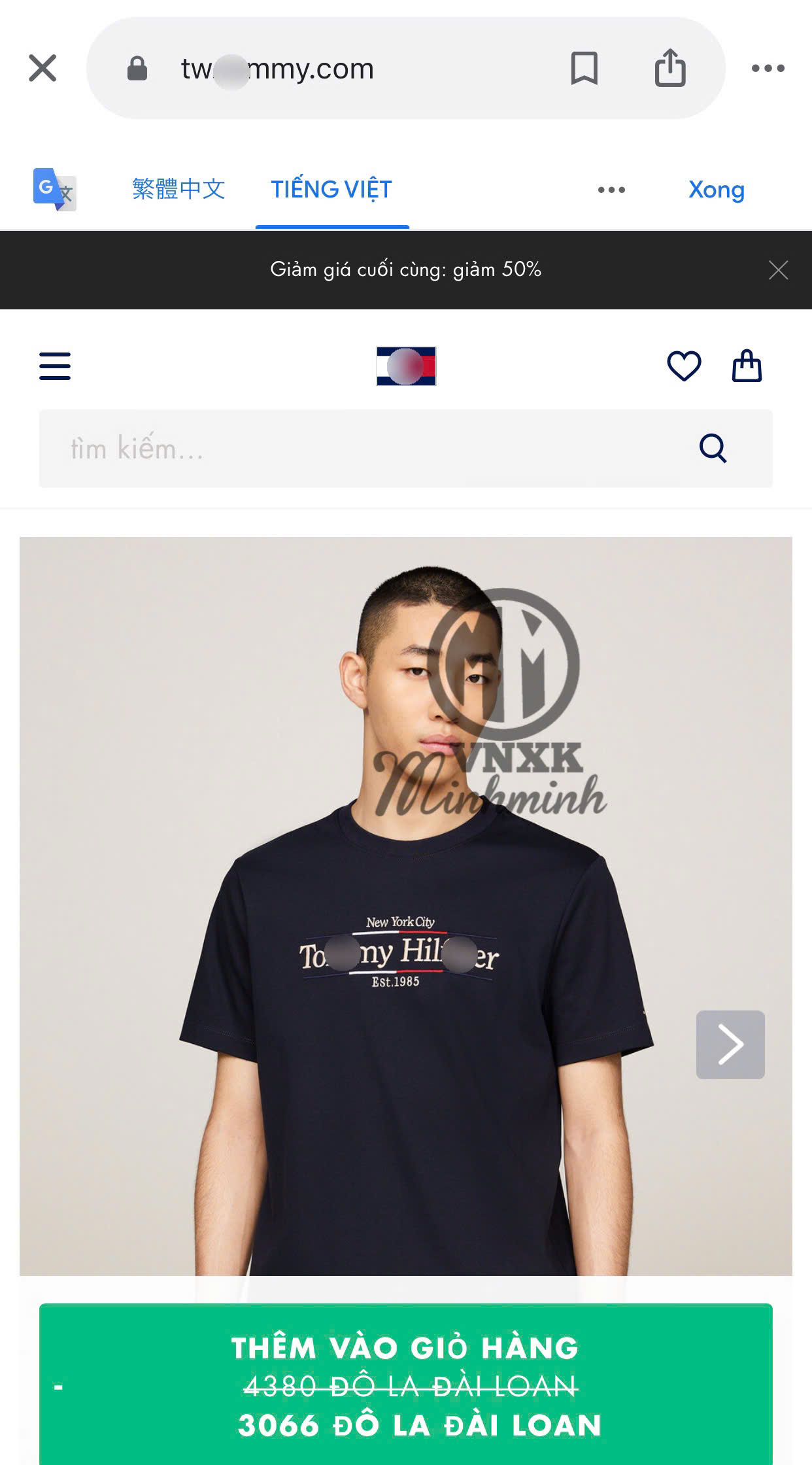
Task: Tap the search magnifier icon
Action: point(713,449)
